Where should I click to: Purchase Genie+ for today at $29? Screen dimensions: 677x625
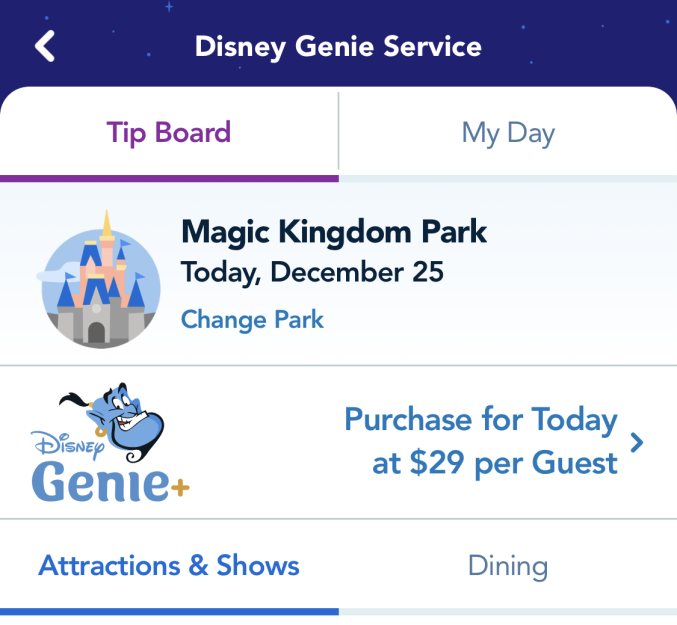tap(493, 441)
